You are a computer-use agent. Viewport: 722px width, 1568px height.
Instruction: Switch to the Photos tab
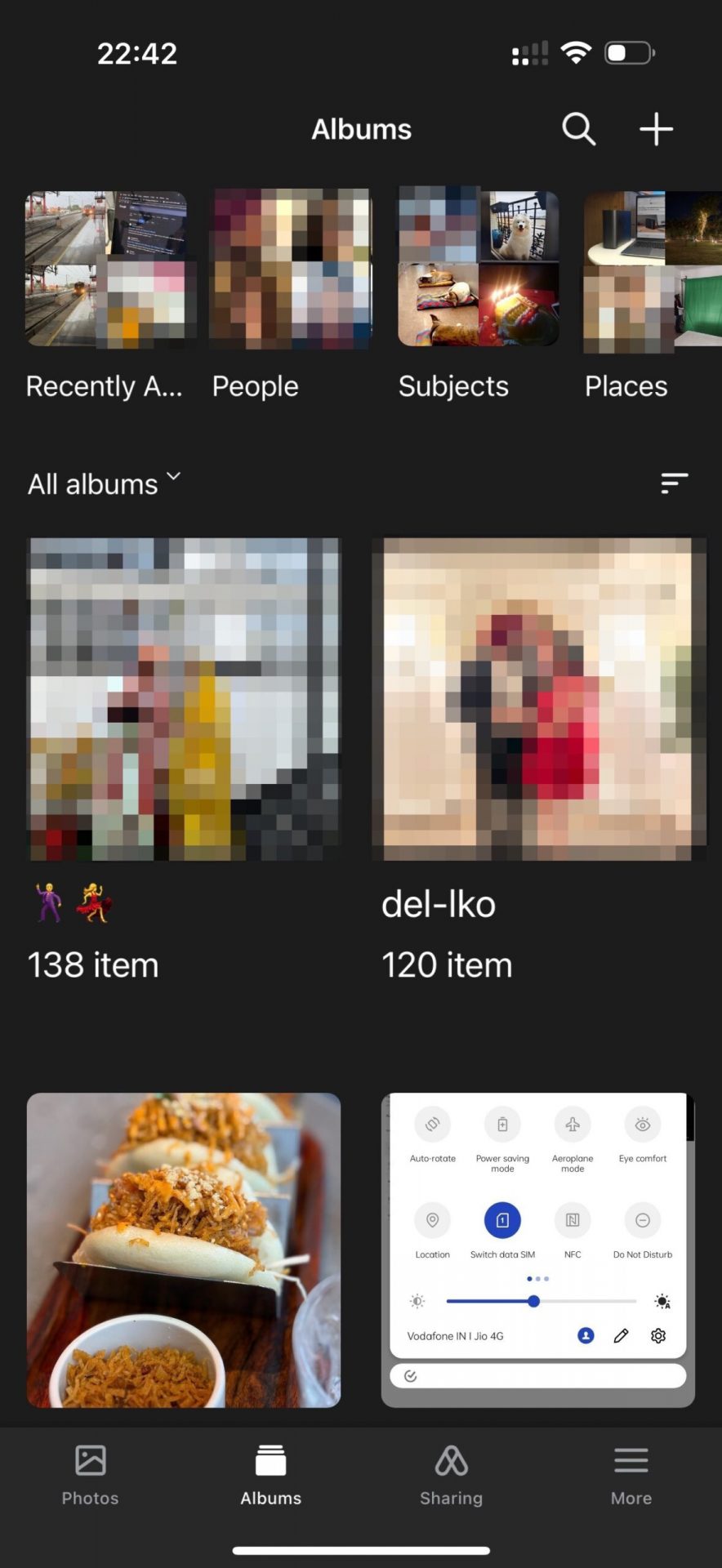[x=90, y=1475]
